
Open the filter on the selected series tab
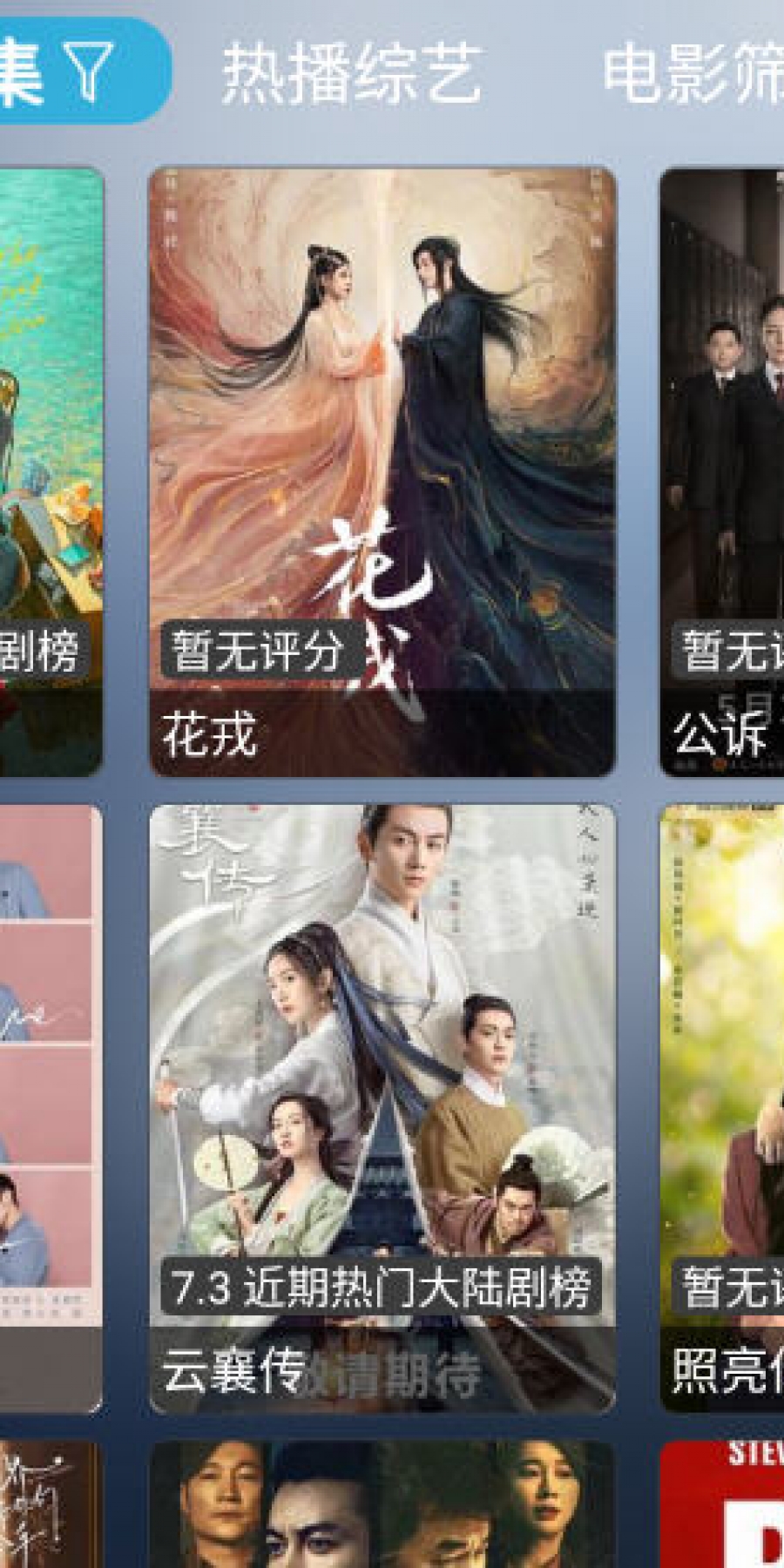(85, 71)
